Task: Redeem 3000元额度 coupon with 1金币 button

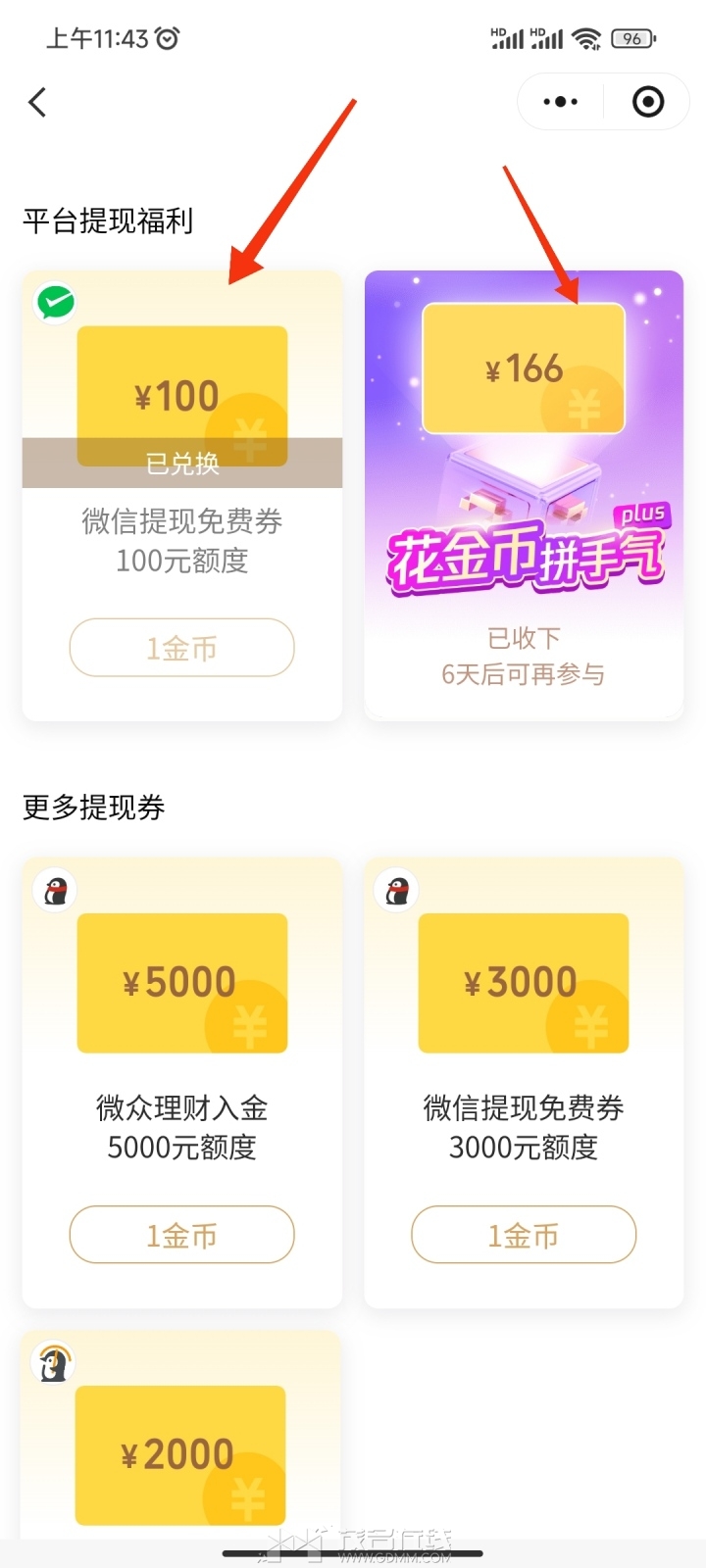Action: 524,1235
